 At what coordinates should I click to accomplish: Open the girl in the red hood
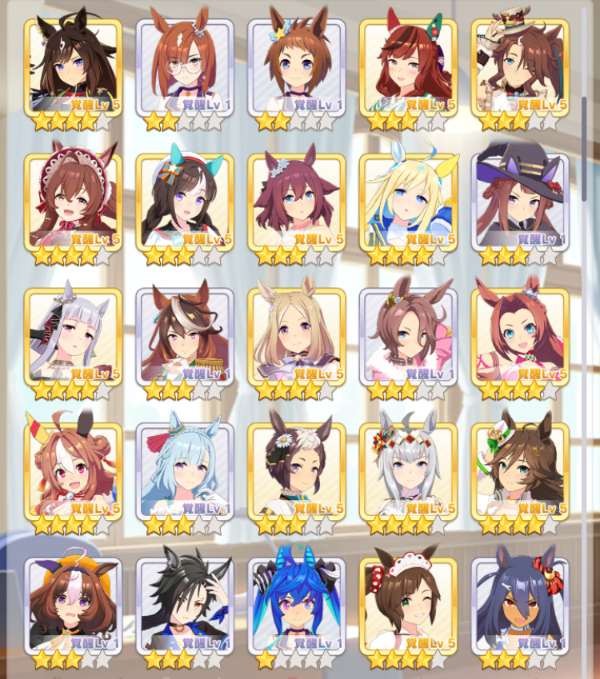pos(73,200)
